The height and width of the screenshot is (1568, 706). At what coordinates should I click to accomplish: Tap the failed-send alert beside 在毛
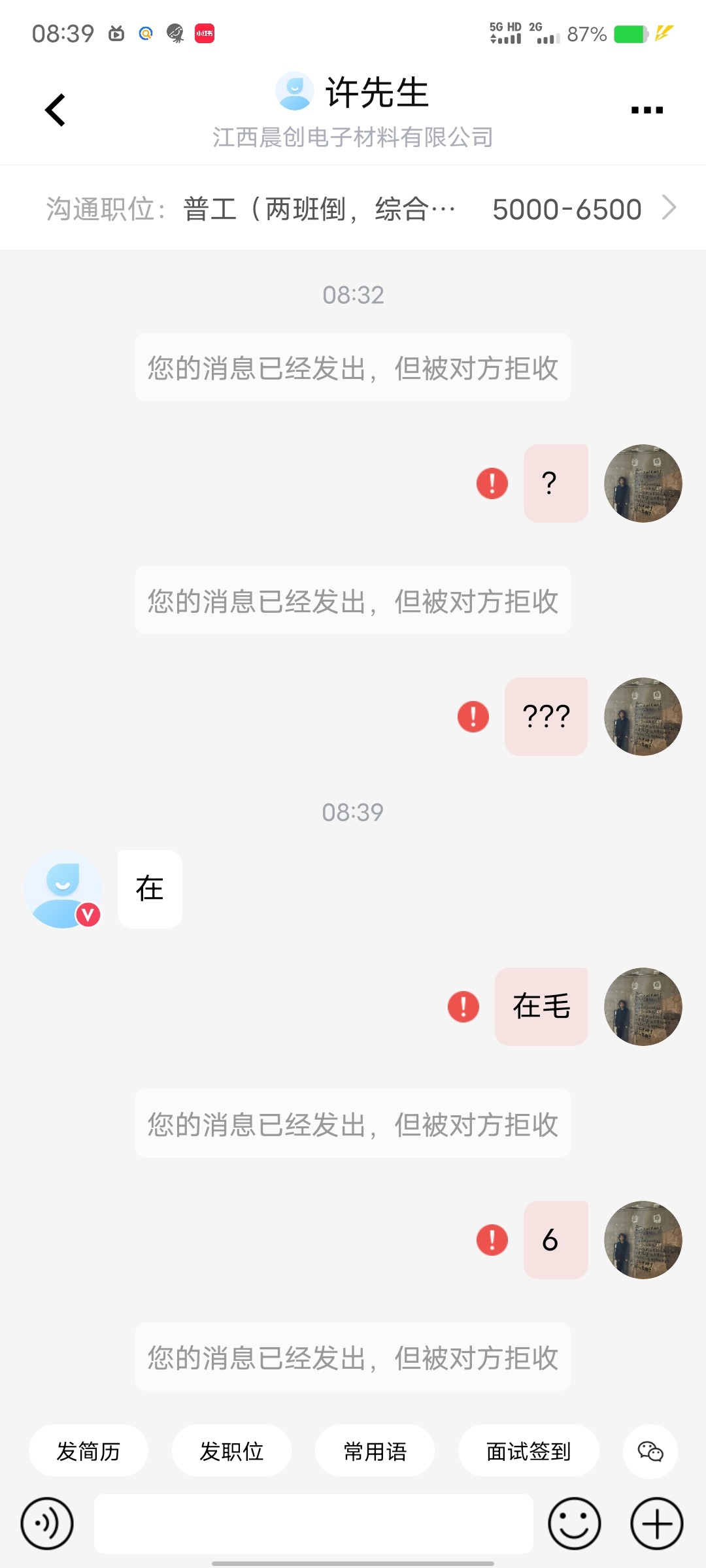click(x=463, y=1007)
